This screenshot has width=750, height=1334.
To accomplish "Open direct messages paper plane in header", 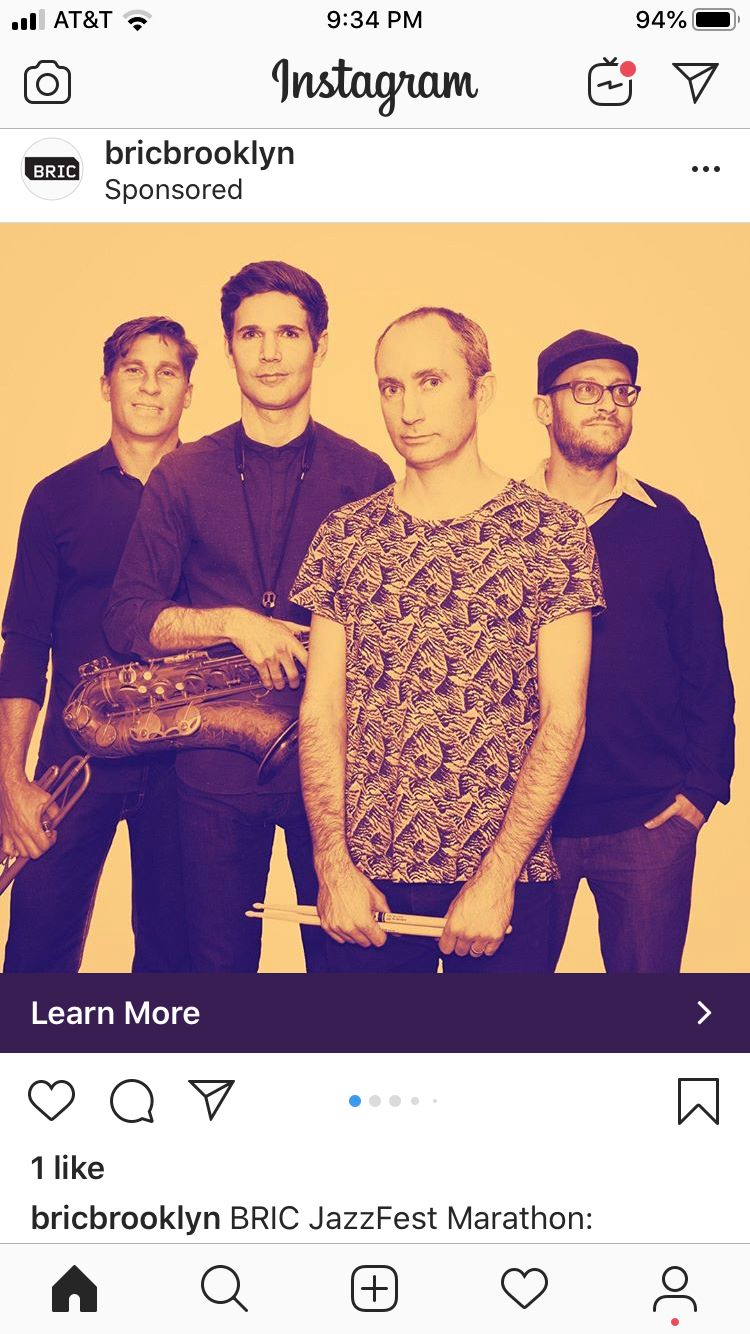I will 695,83.
